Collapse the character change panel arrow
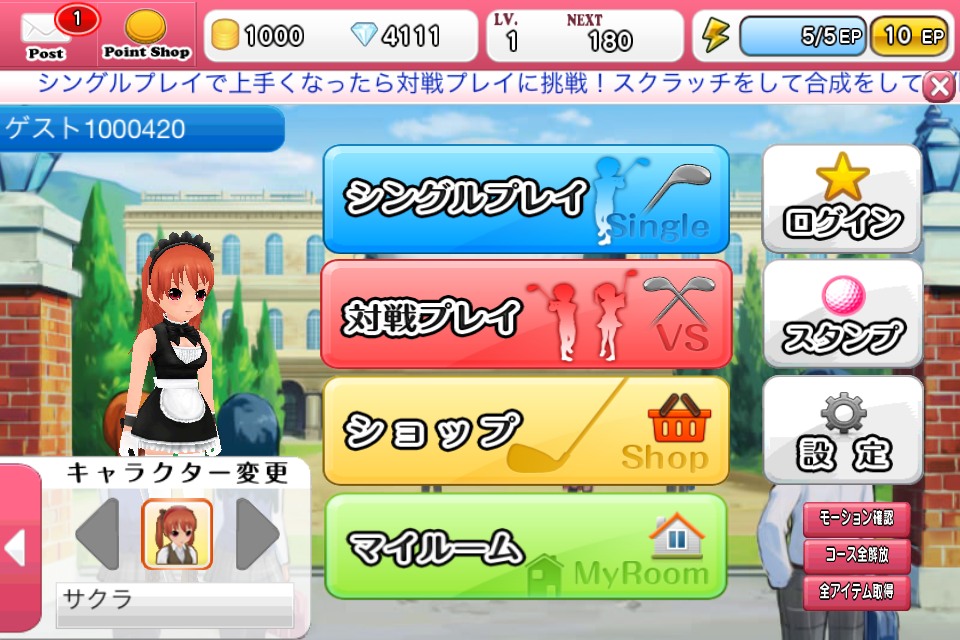The height and width of the screenshot is (640, 960). click(x=18, y=548)
